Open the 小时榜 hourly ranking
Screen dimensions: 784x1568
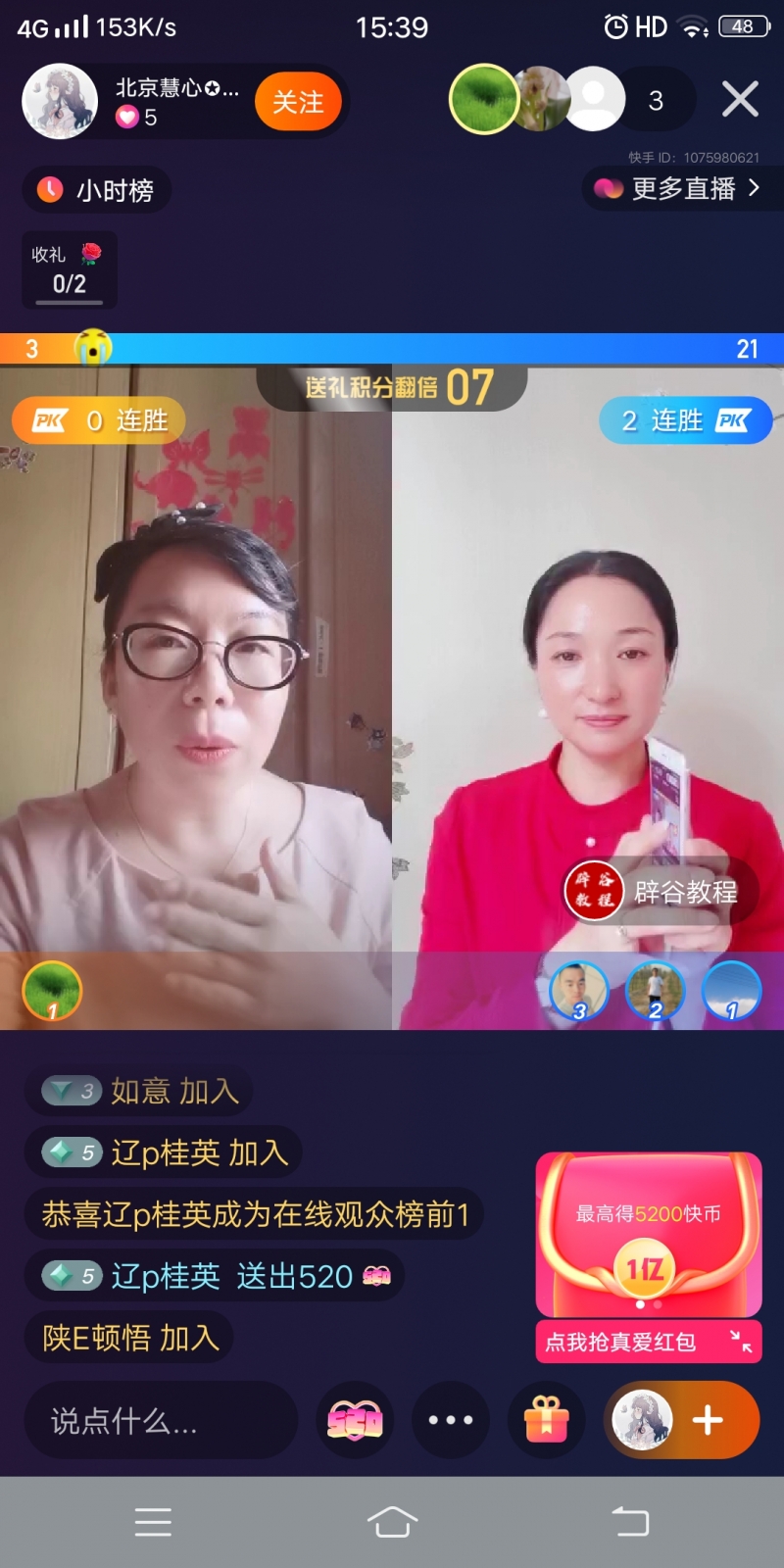tap(97, 190)
